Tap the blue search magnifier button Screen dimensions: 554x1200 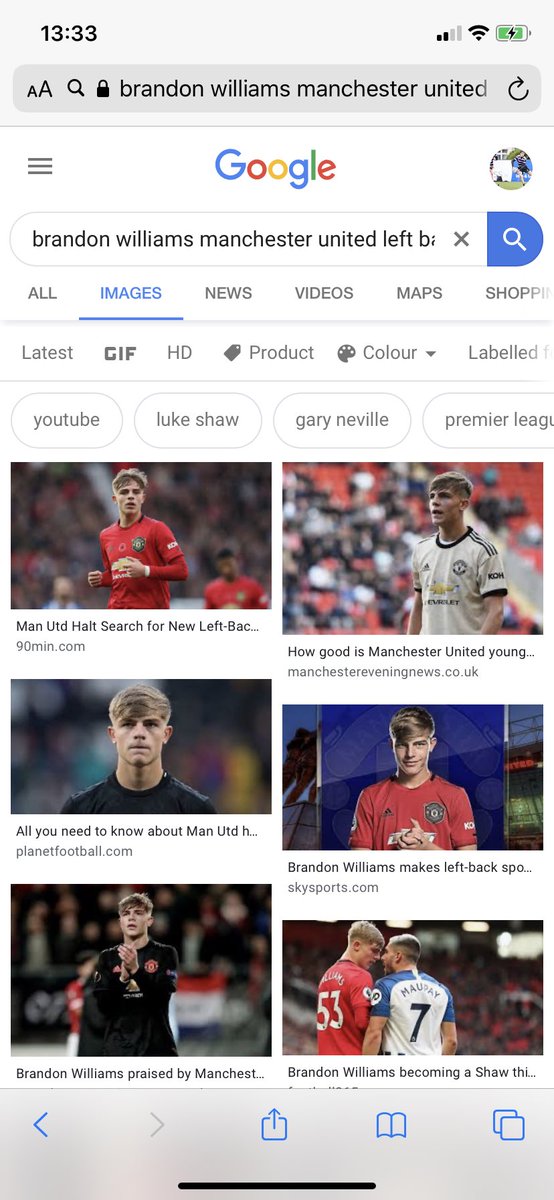coord(515,239)
